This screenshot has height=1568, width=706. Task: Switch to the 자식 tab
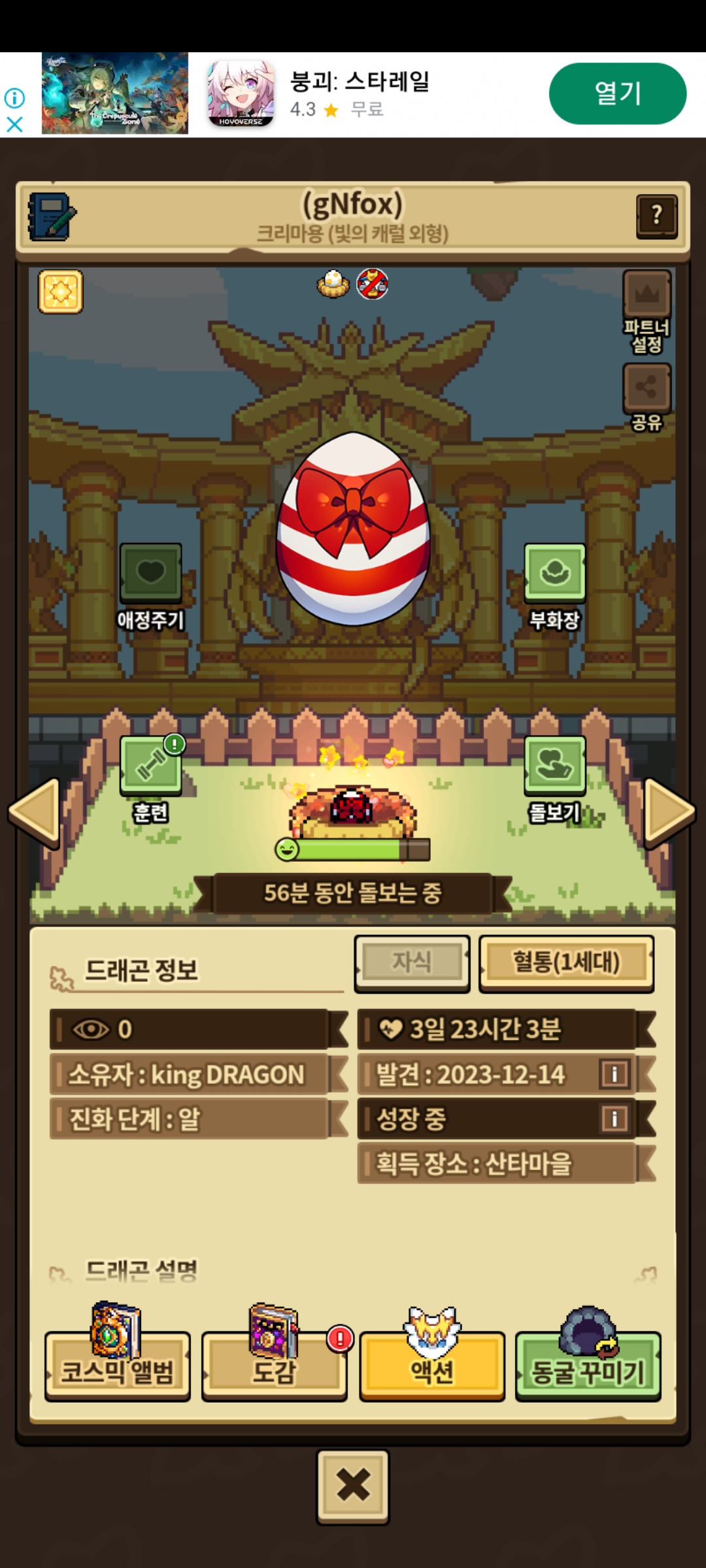412,962
